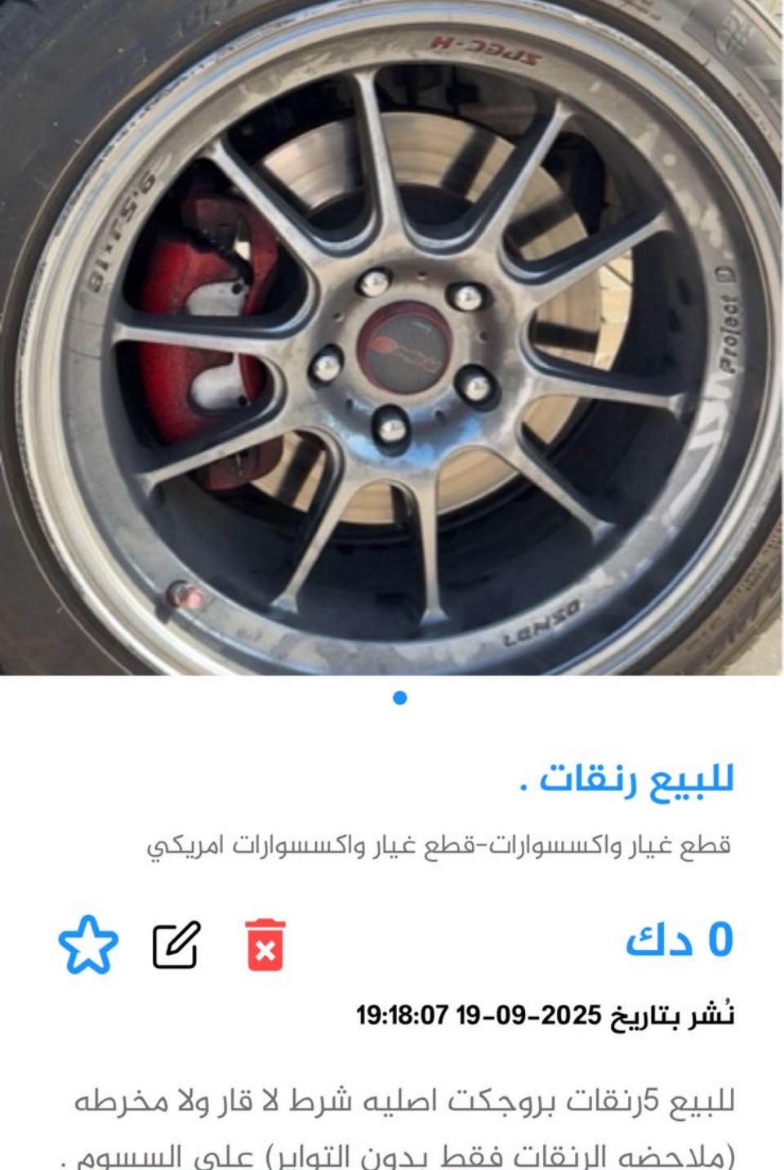
Task: Delete this listing with the red trash icon
Action: coord(265,945)
